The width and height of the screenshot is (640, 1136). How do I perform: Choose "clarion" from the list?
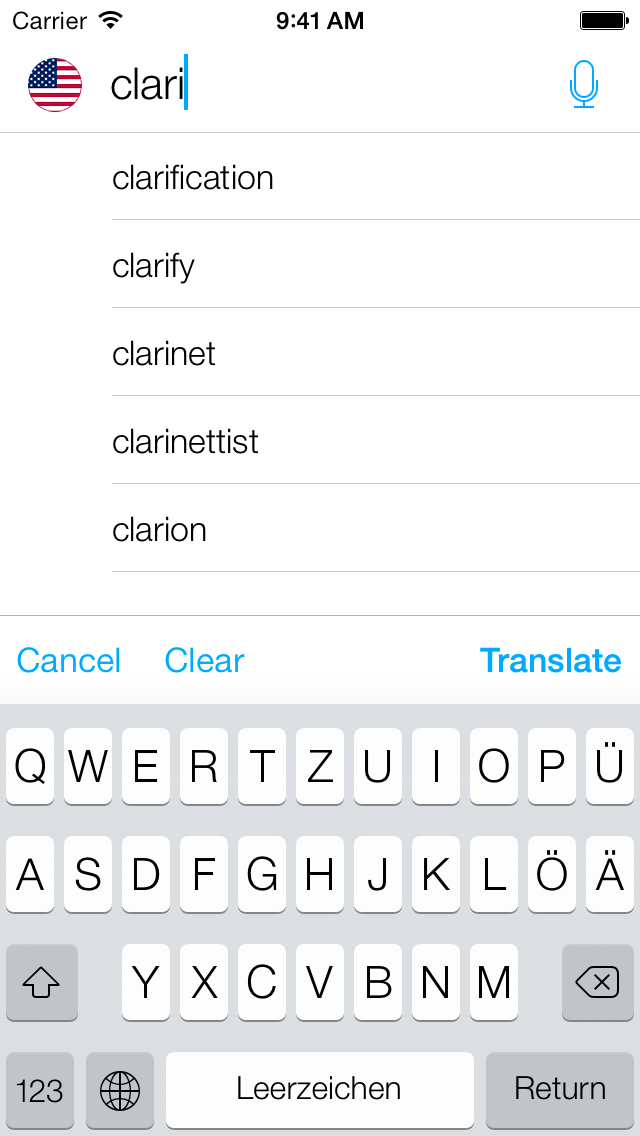pos(375,530)
